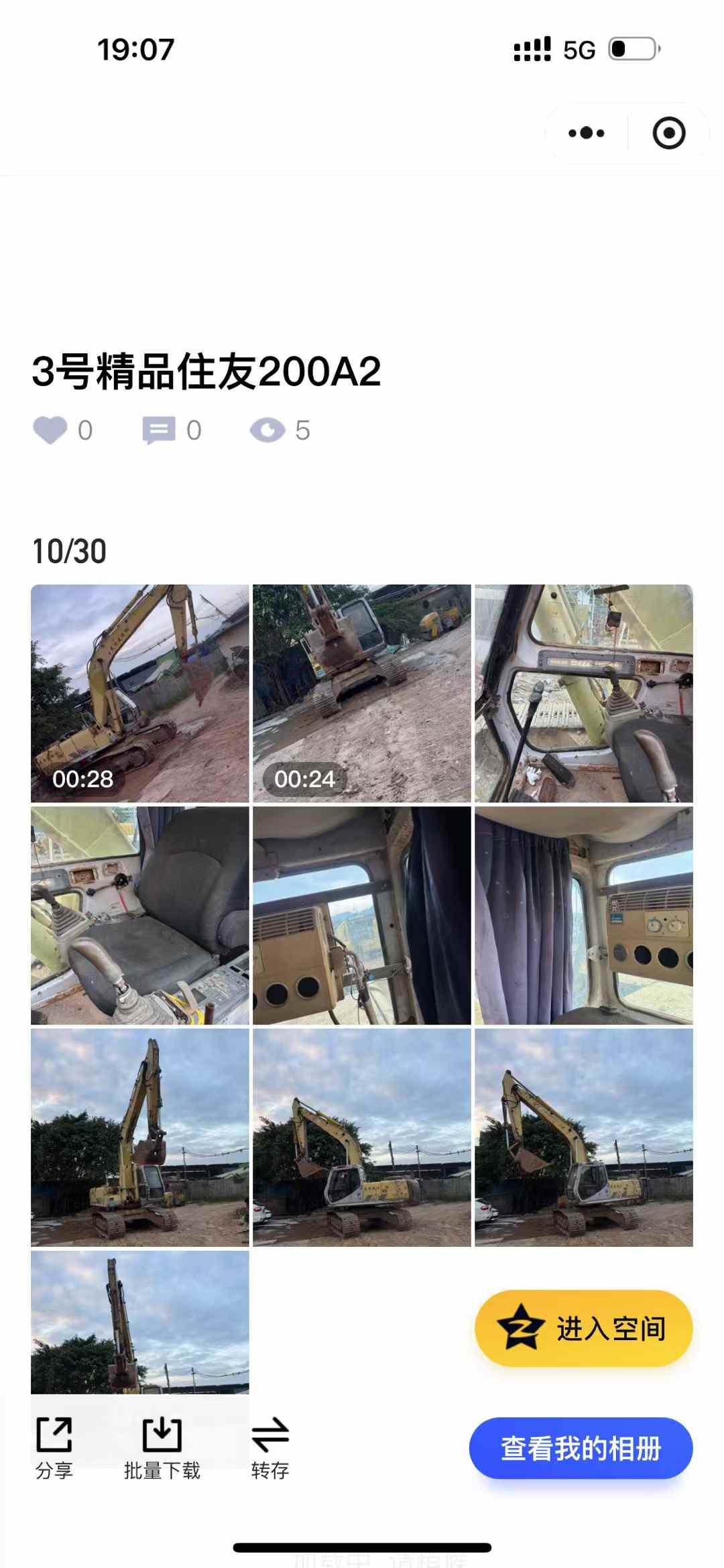Open the cab air vent window photo
Screen dimensions: 724x1568
pyautogui.click(x=361, y=915)
